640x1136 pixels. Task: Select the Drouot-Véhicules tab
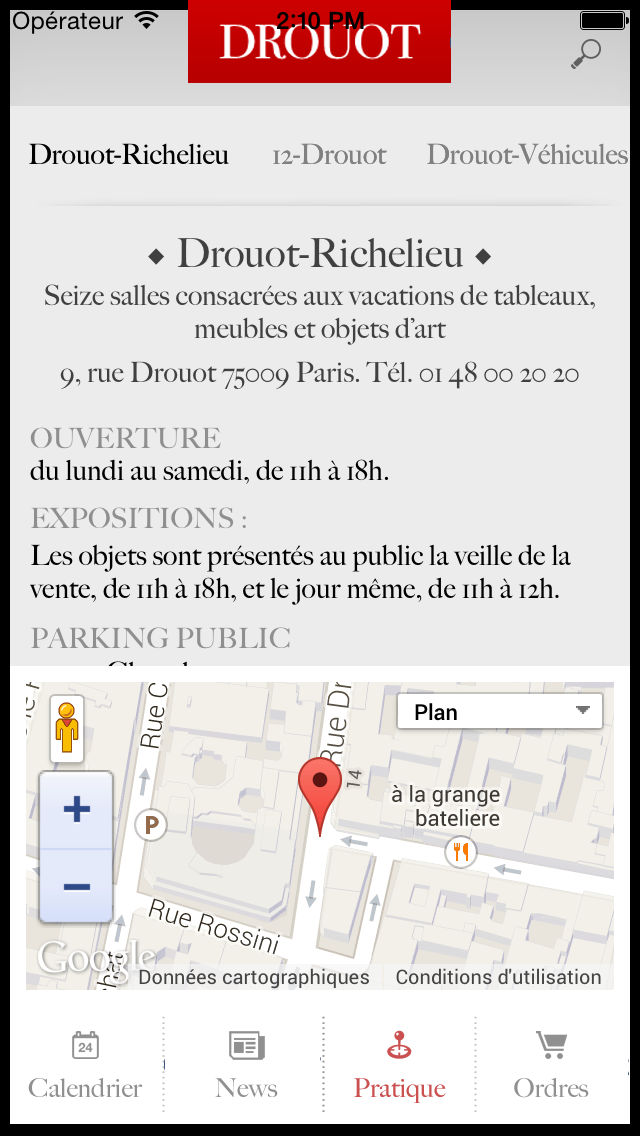[x=527, y=154]
